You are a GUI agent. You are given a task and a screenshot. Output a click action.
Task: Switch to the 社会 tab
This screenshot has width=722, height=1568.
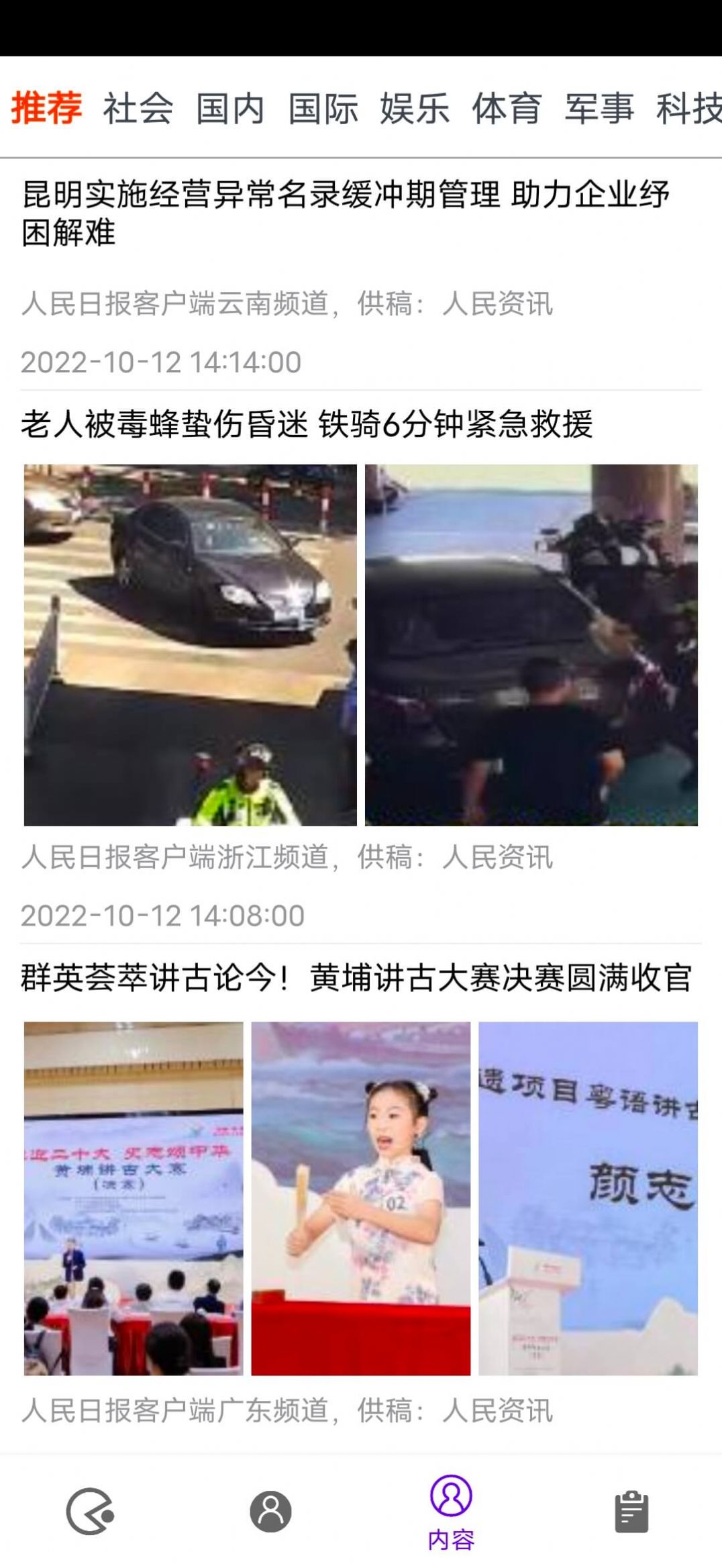coord(138,108)
